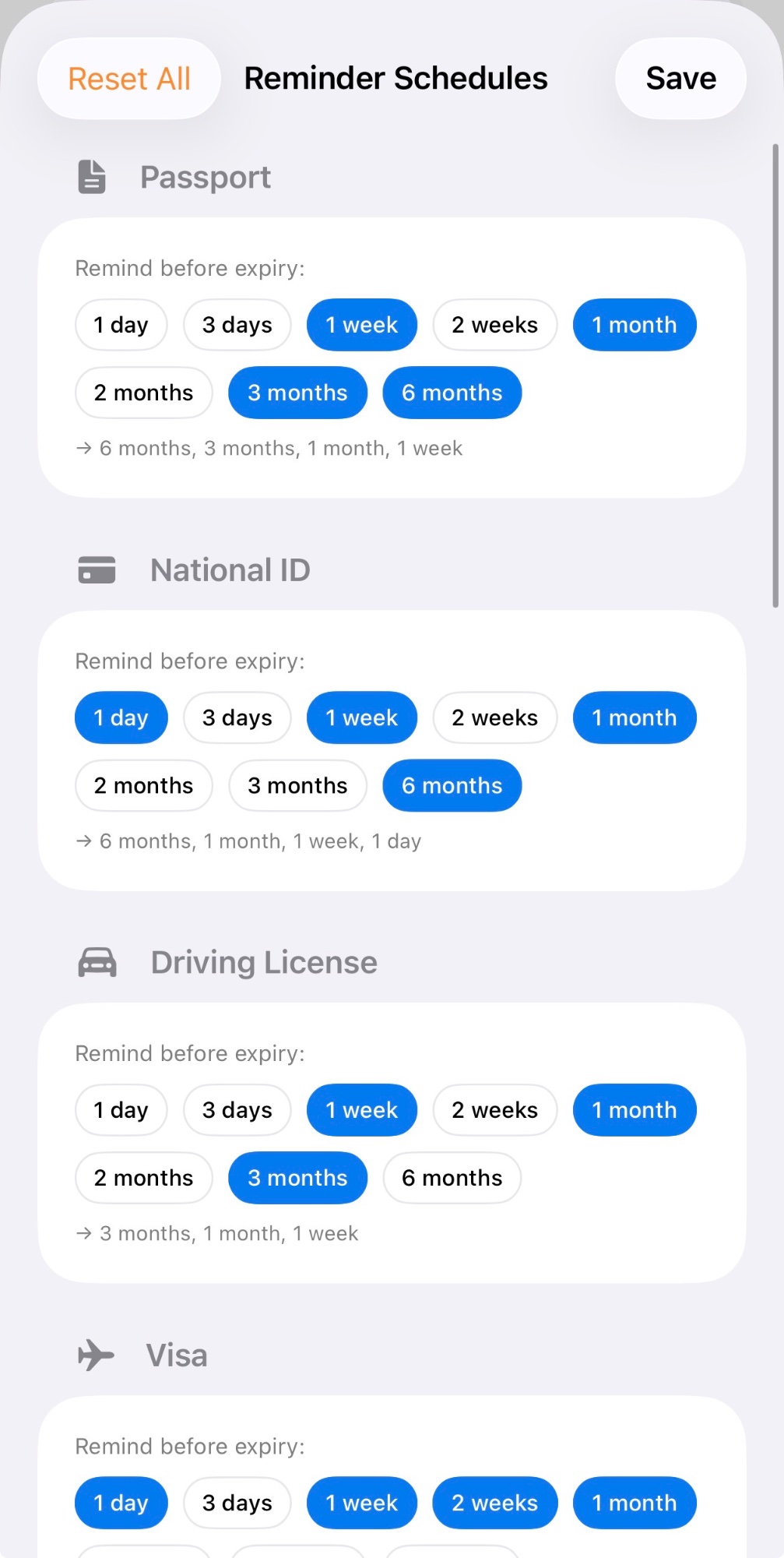Select 3 days chip under National ID
Image resolution: width=784 pixels, height=1558 pixels.
237,717
